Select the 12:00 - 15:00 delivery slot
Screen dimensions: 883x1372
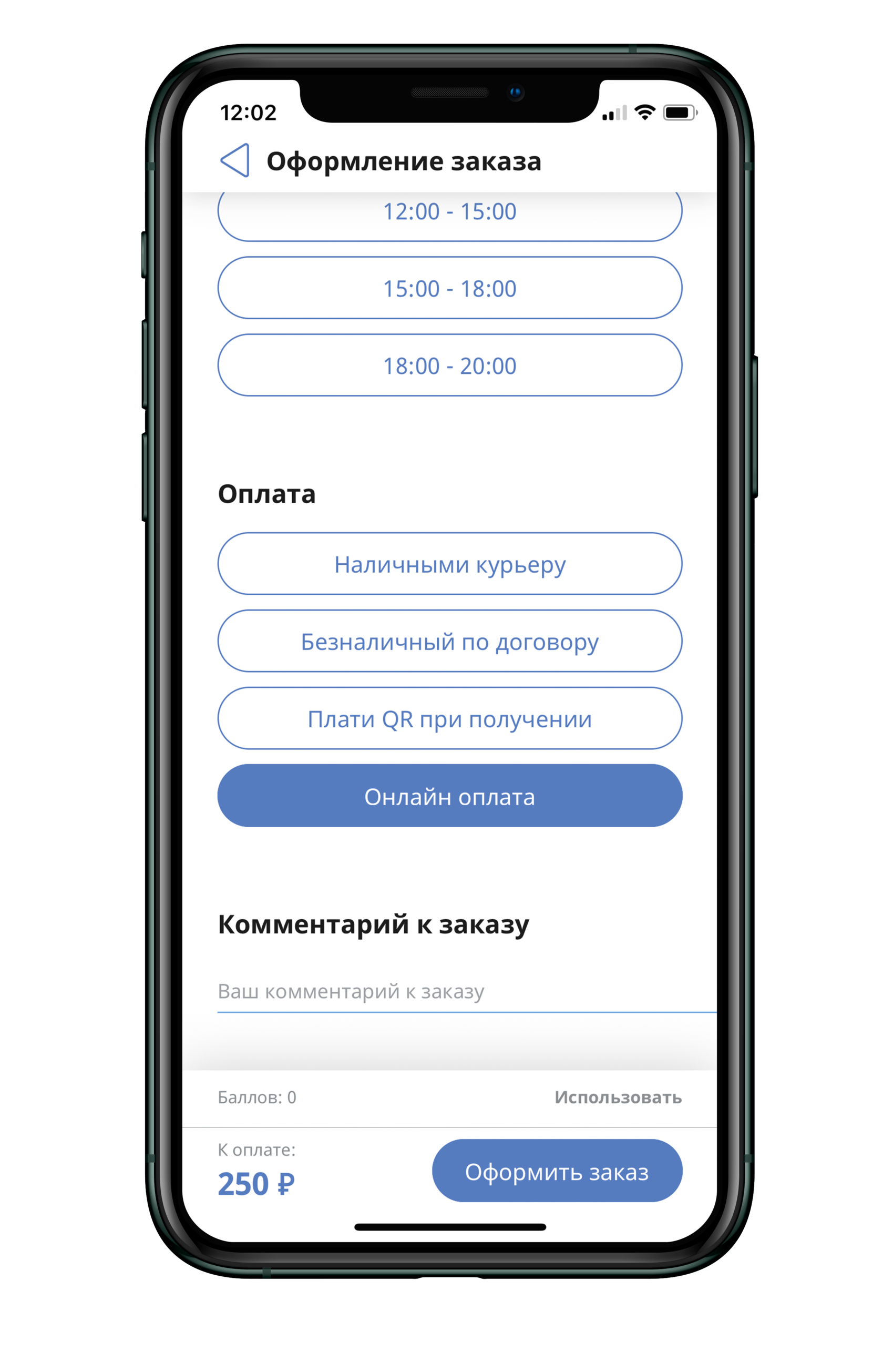tap(449, 214)
